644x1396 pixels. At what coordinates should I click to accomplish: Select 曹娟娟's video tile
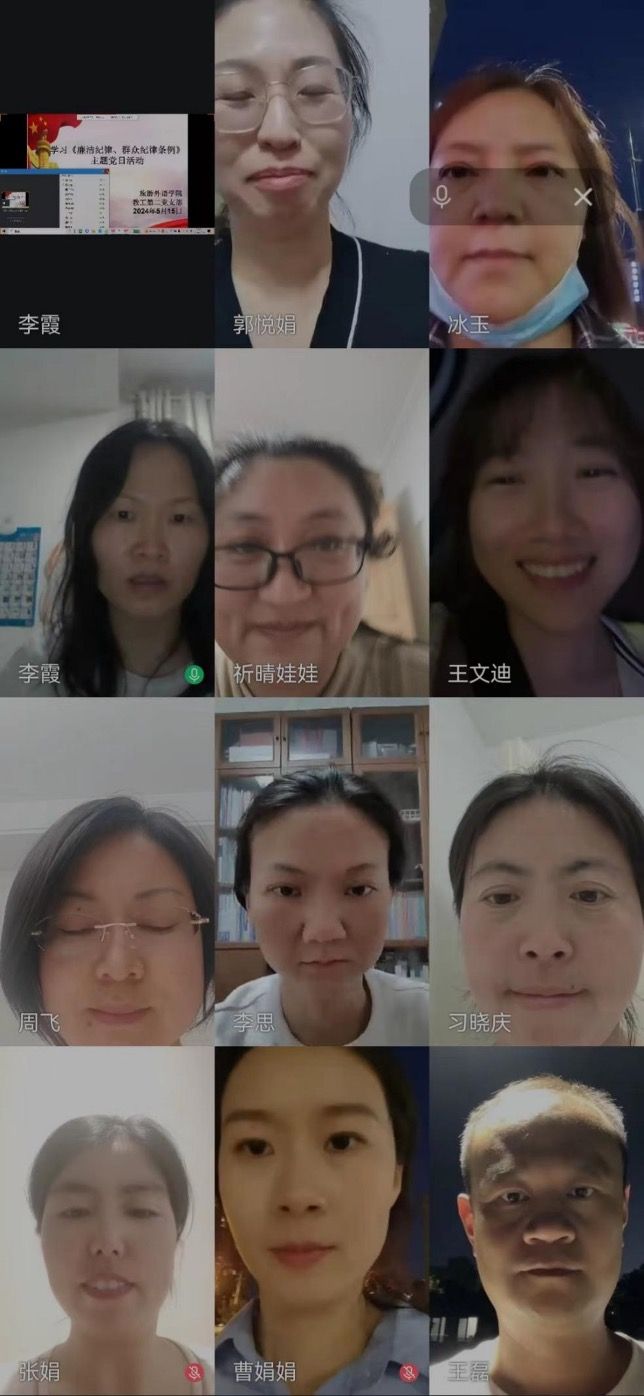[x=322, y=1220]
